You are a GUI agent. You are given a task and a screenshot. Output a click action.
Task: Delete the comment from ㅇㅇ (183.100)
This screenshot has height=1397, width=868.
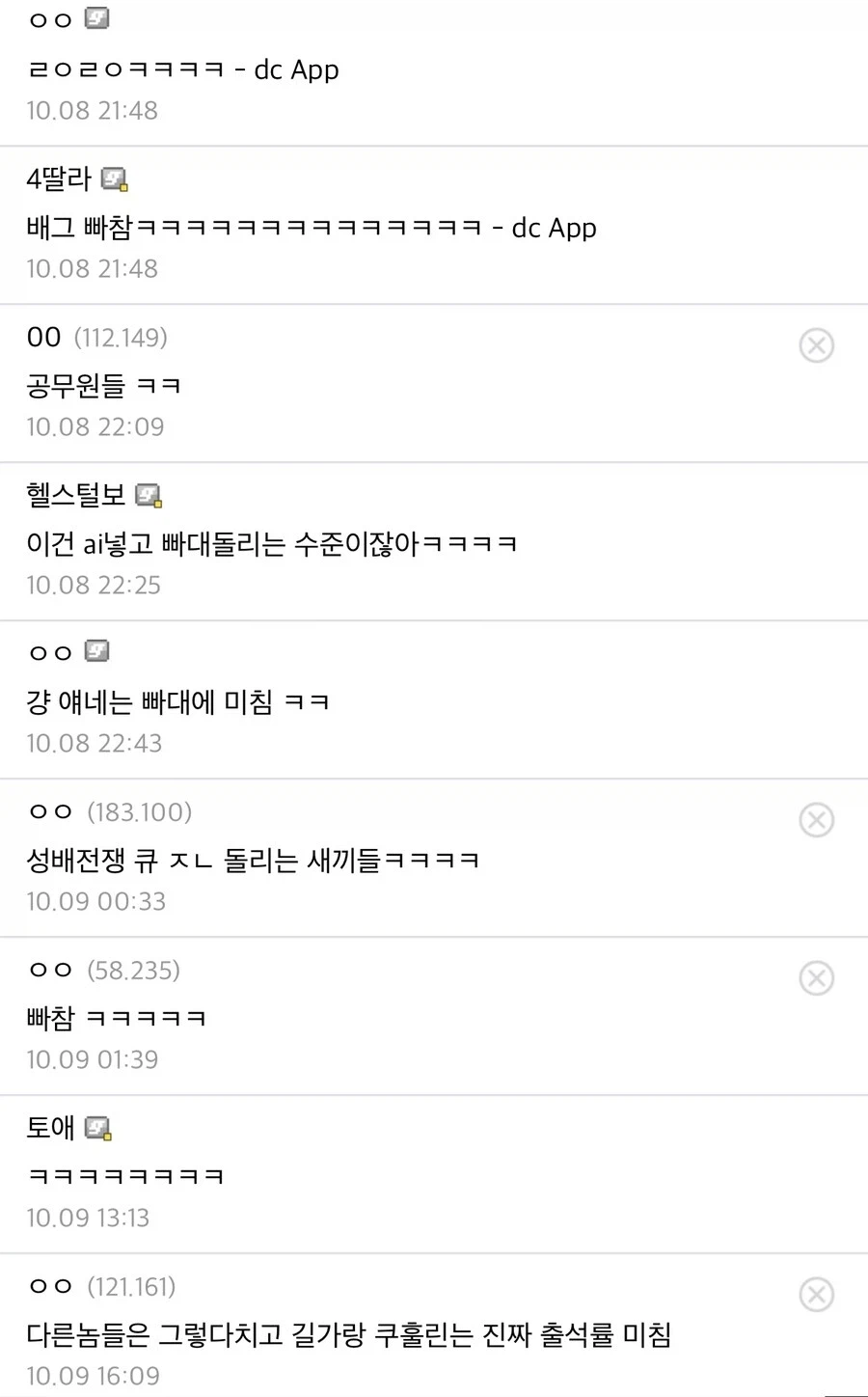tap(817, 819)
